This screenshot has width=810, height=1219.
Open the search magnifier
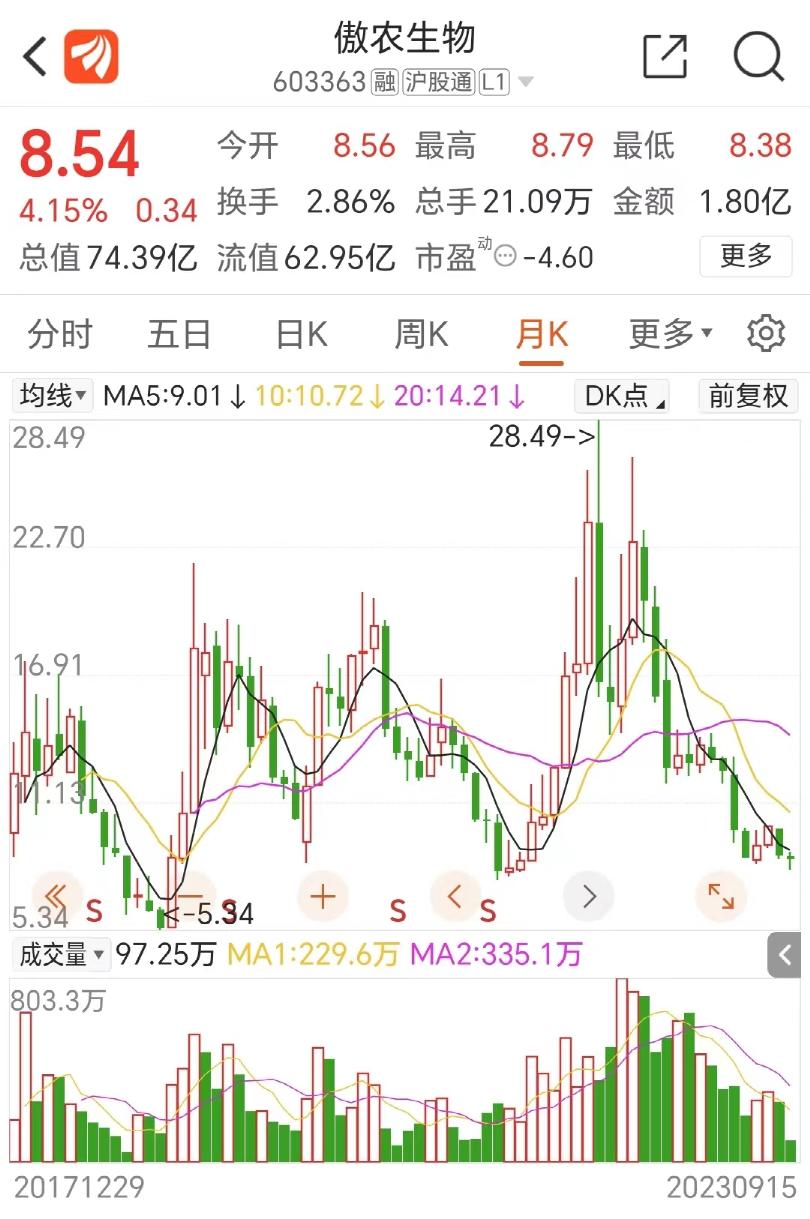click(758, 56)
